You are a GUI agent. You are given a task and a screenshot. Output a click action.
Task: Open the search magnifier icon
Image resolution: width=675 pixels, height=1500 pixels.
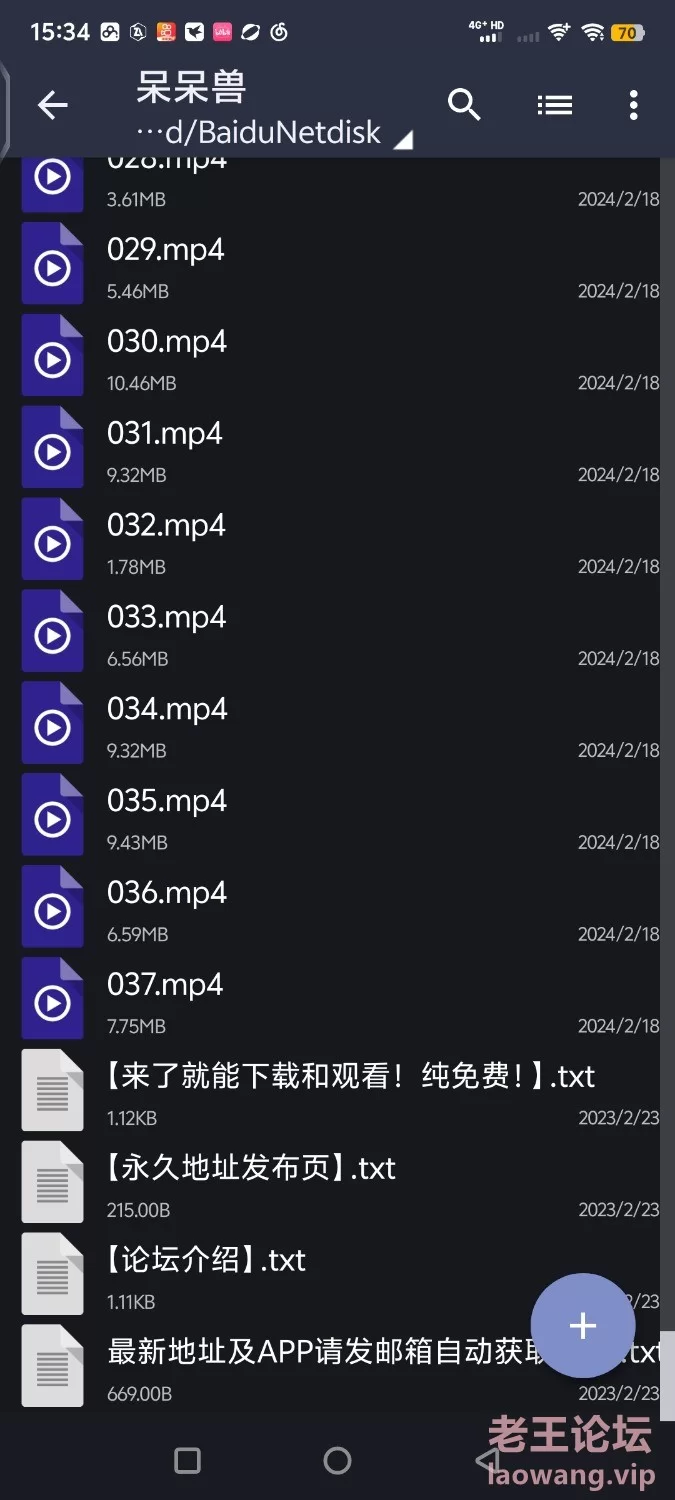pos(464,104)
